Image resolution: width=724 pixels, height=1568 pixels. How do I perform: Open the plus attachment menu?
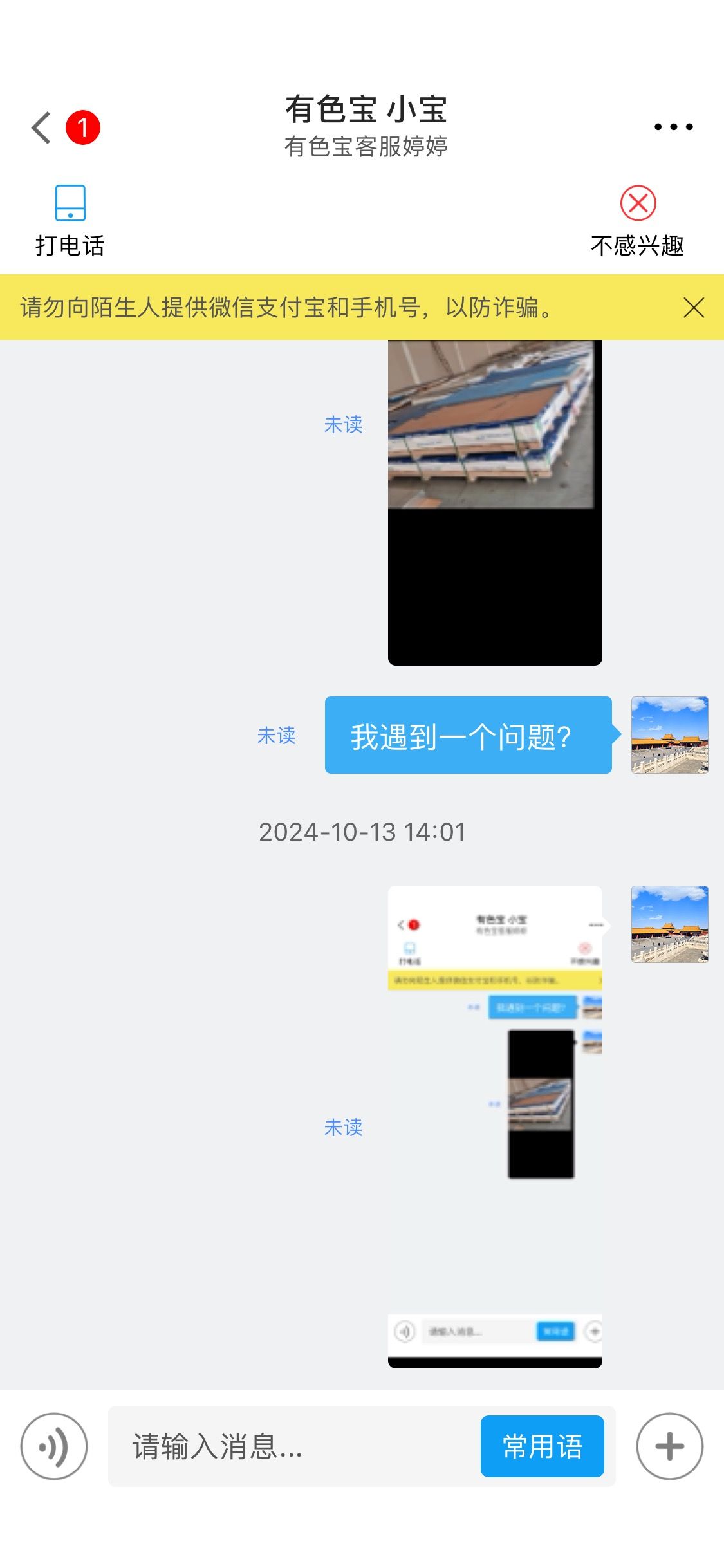(669, 1446)
